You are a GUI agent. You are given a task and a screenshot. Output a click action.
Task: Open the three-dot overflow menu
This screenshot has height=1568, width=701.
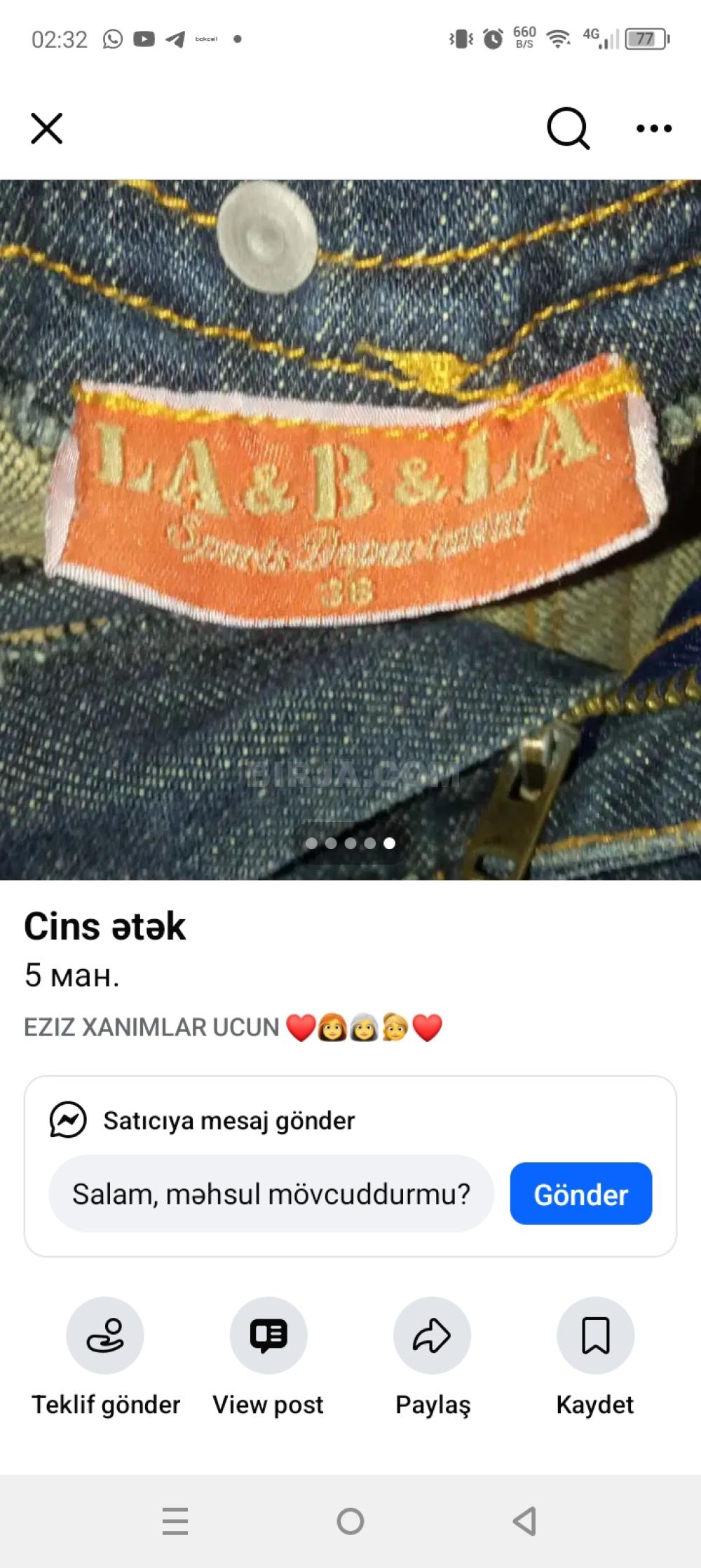click(653, 129)
